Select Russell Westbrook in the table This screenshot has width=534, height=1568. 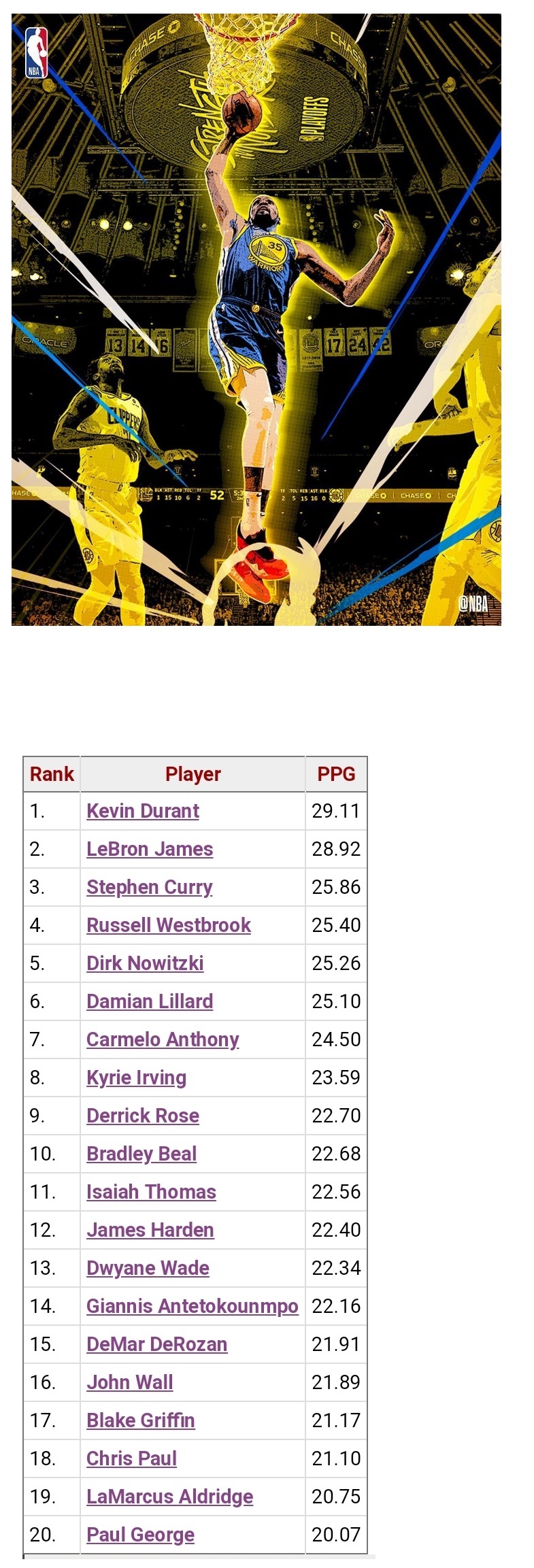tap(169, 925)
